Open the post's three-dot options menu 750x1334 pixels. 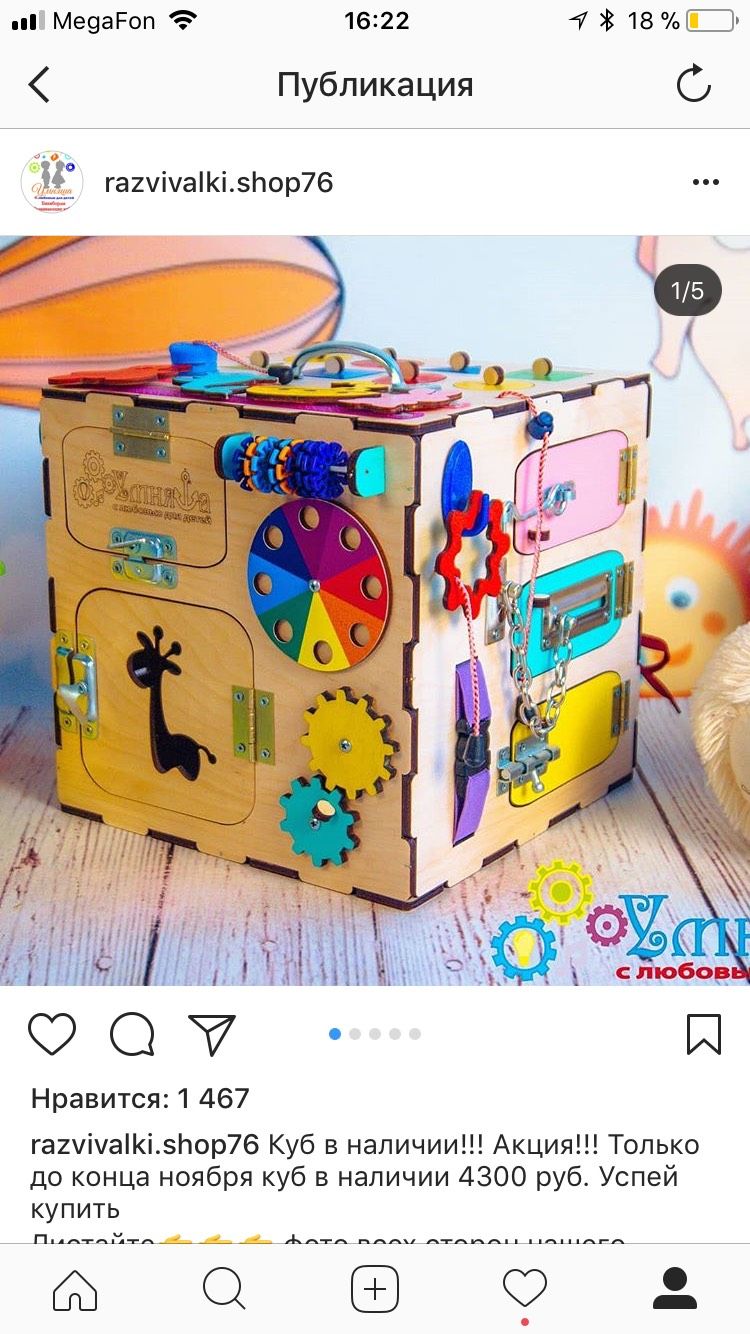pos(706,182)
